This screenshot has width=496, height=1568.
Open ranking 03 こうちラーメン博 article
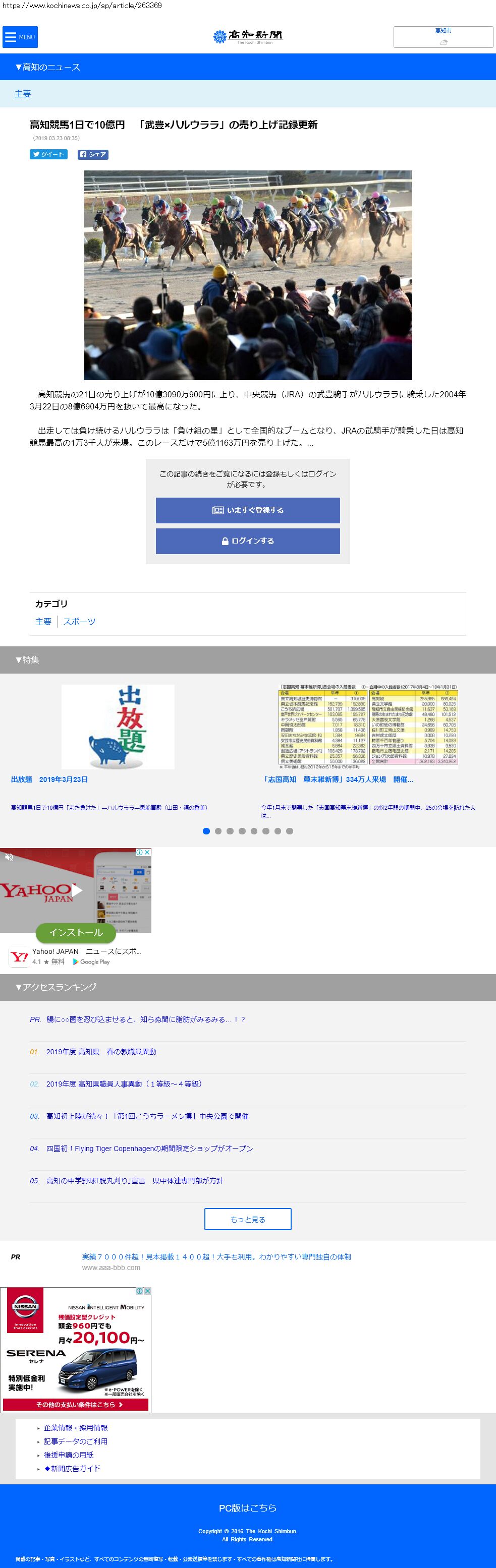pos(147,1116)
